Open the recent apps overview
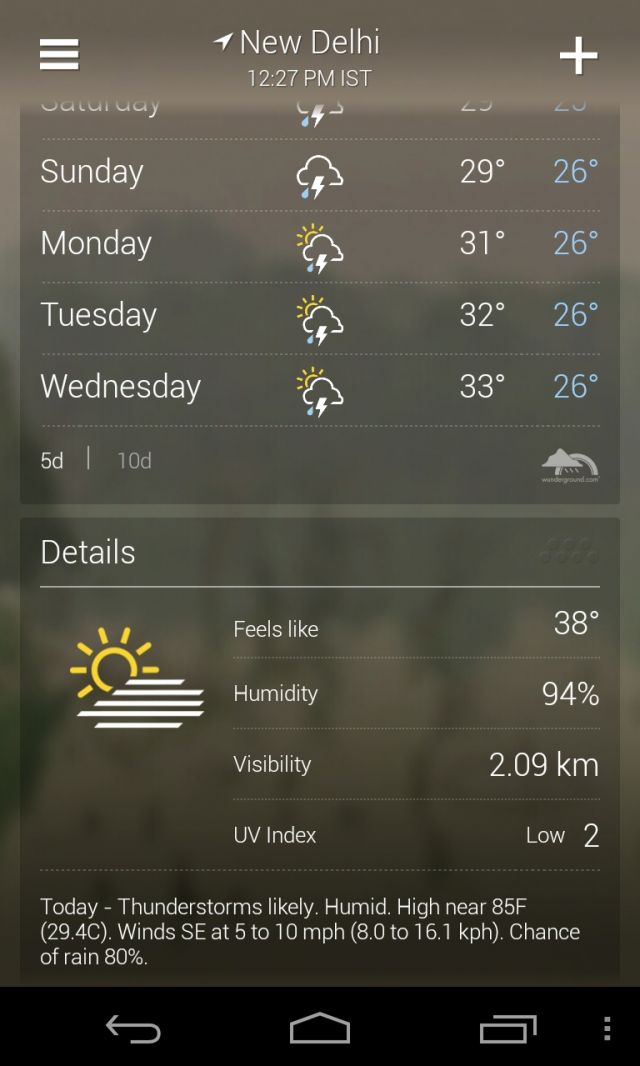This screenshot has height=1066, width=640. (x=507, y=1028)
